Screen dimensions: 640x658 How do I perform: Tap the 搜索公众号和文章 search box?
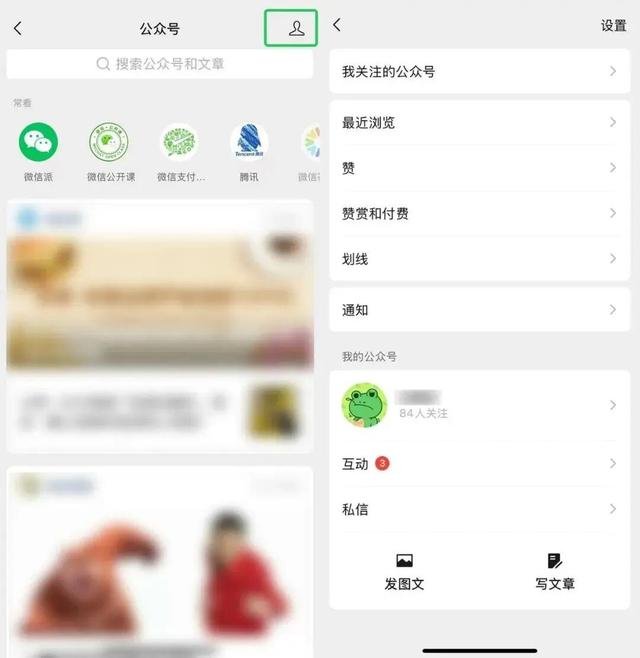160,64
